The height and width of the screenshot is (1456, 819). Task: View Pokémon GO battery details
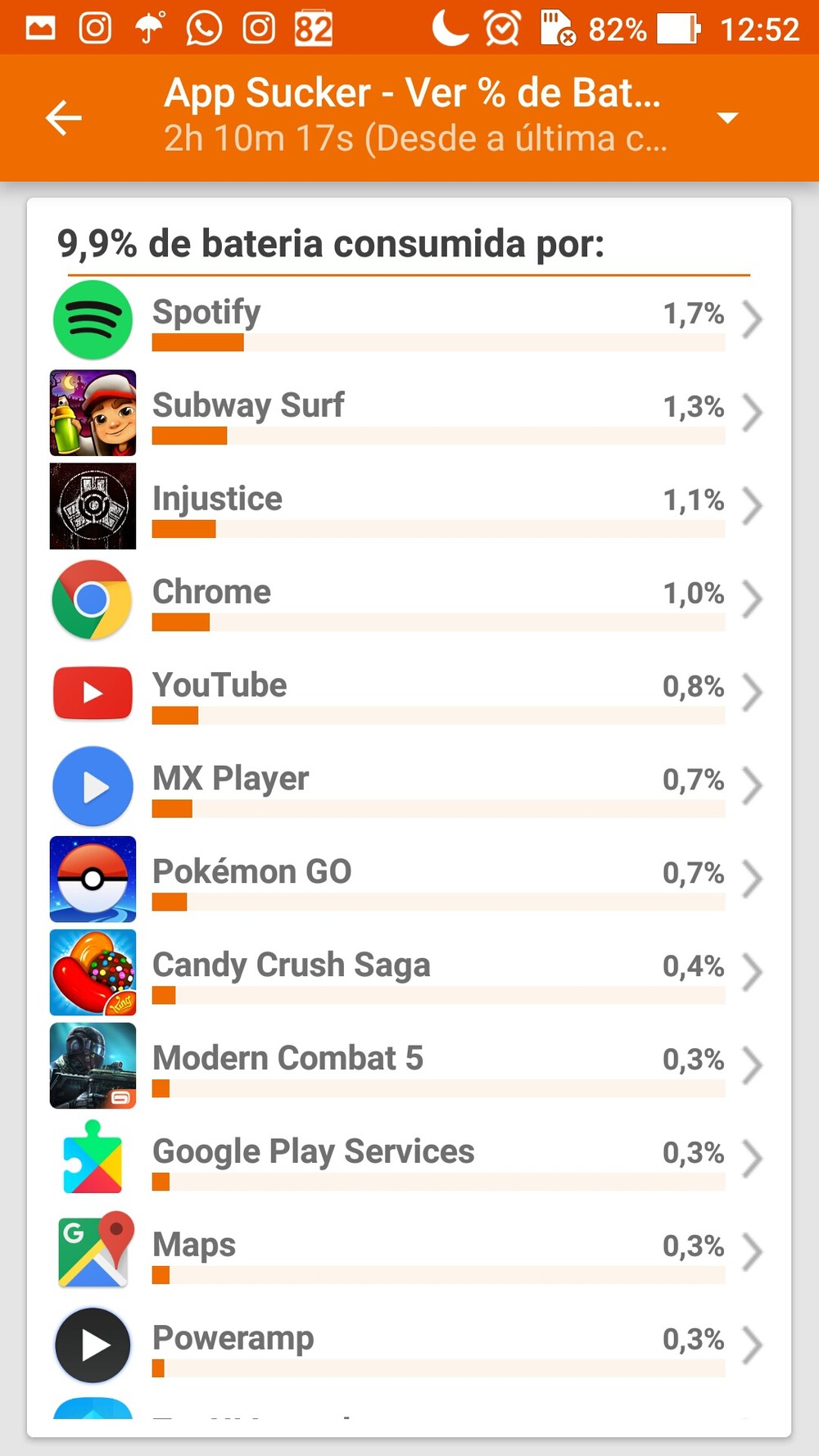pyautogui.click(x=409, y=879)
